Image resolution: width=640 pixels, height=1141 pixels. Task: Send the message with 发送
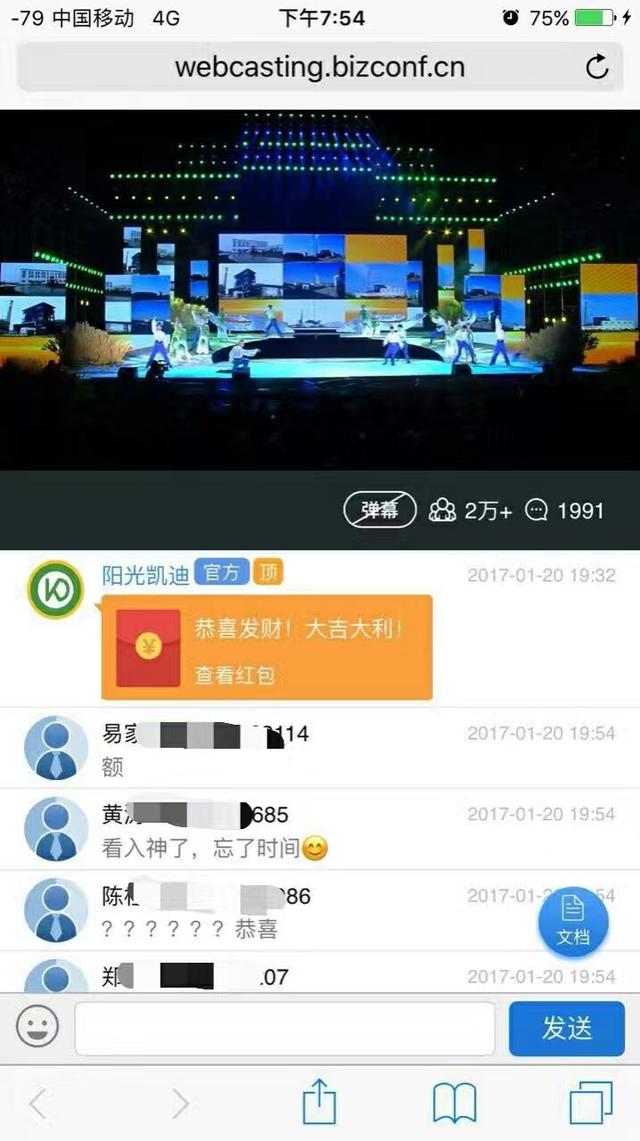point(567,1028)
